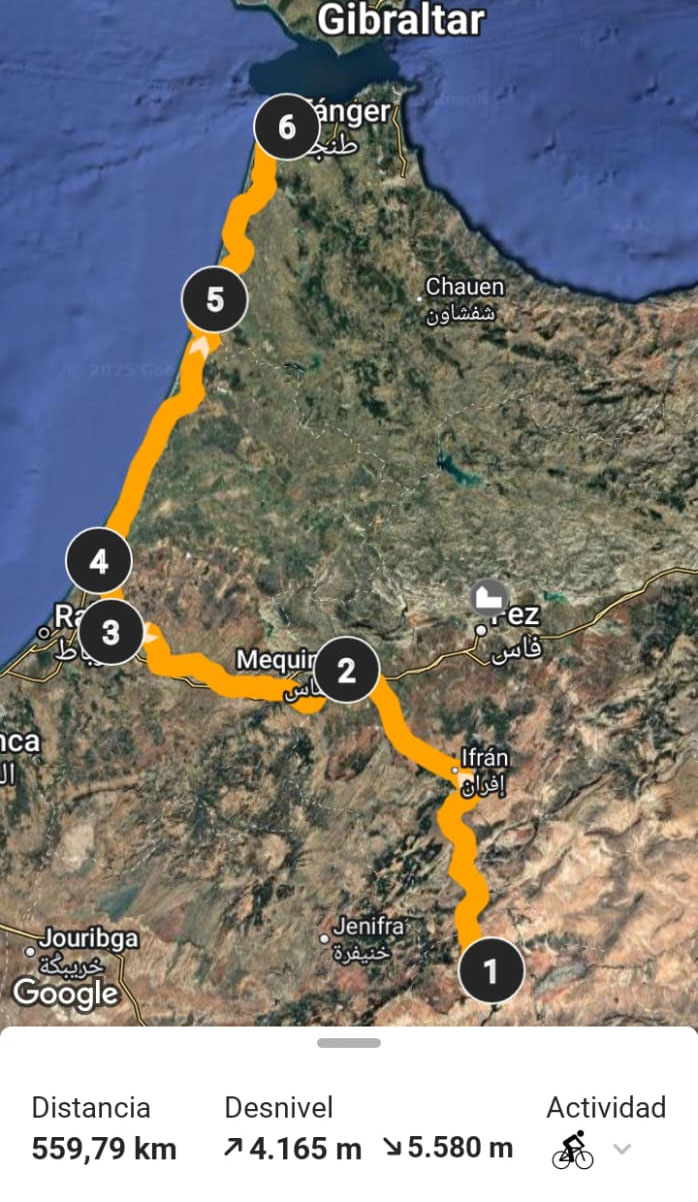This screenshot has height=1202, width=698.
Task: Tap waypoint 3 near Rabat
Action: (110, 632)
